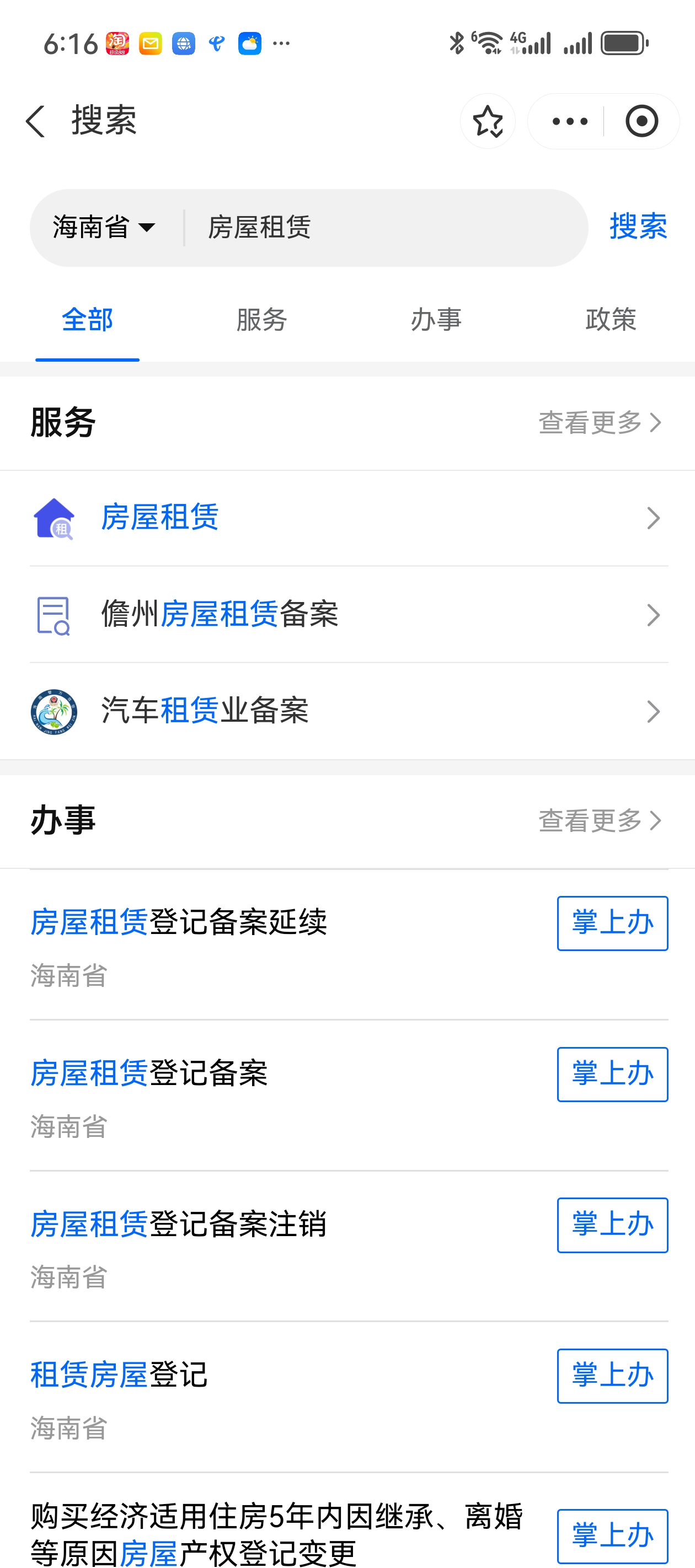Open 儋州房屋租赁备案 service

pyautogui.click(x=347, y=615)
